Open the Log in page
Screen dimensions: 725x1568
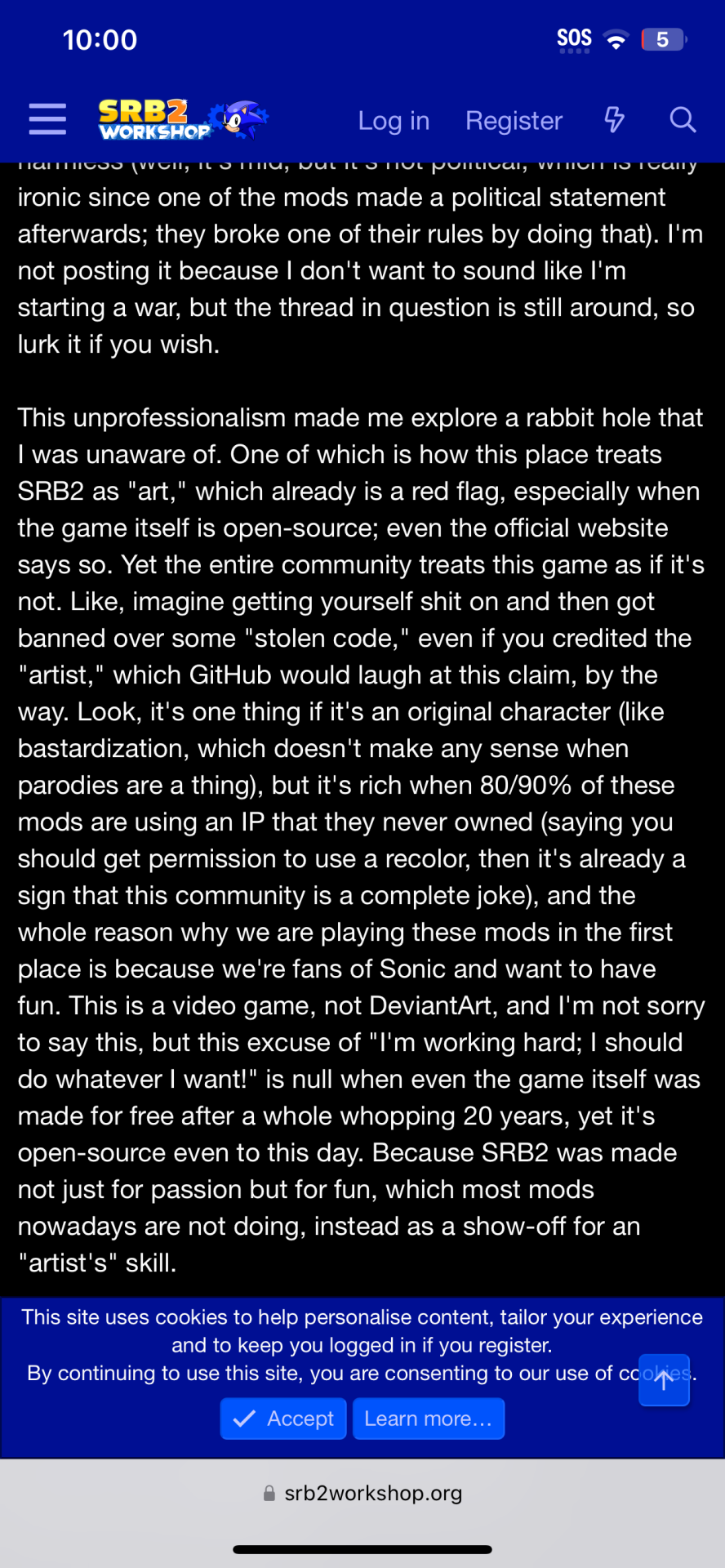394,121
